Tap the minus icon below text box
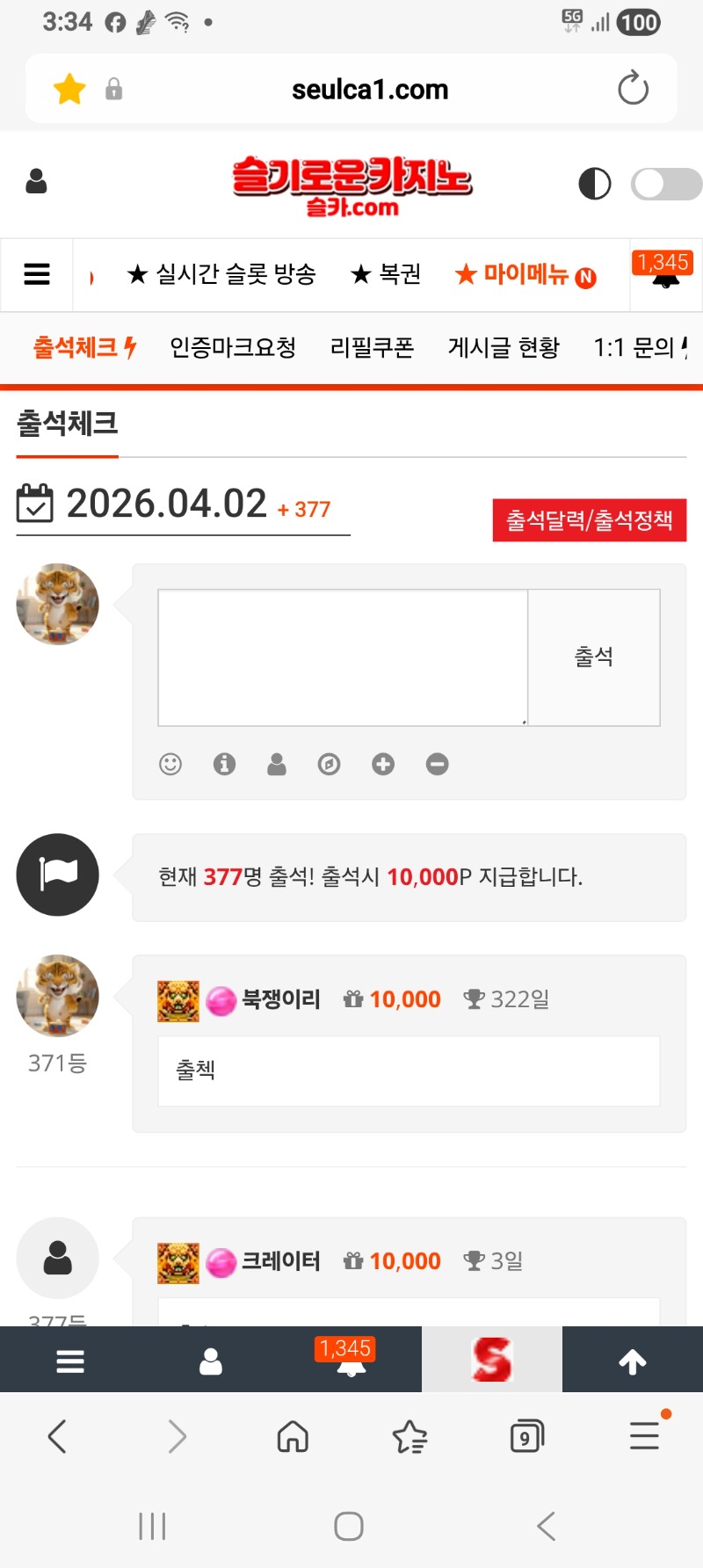The image size is (703, 1568). point(437,764)
